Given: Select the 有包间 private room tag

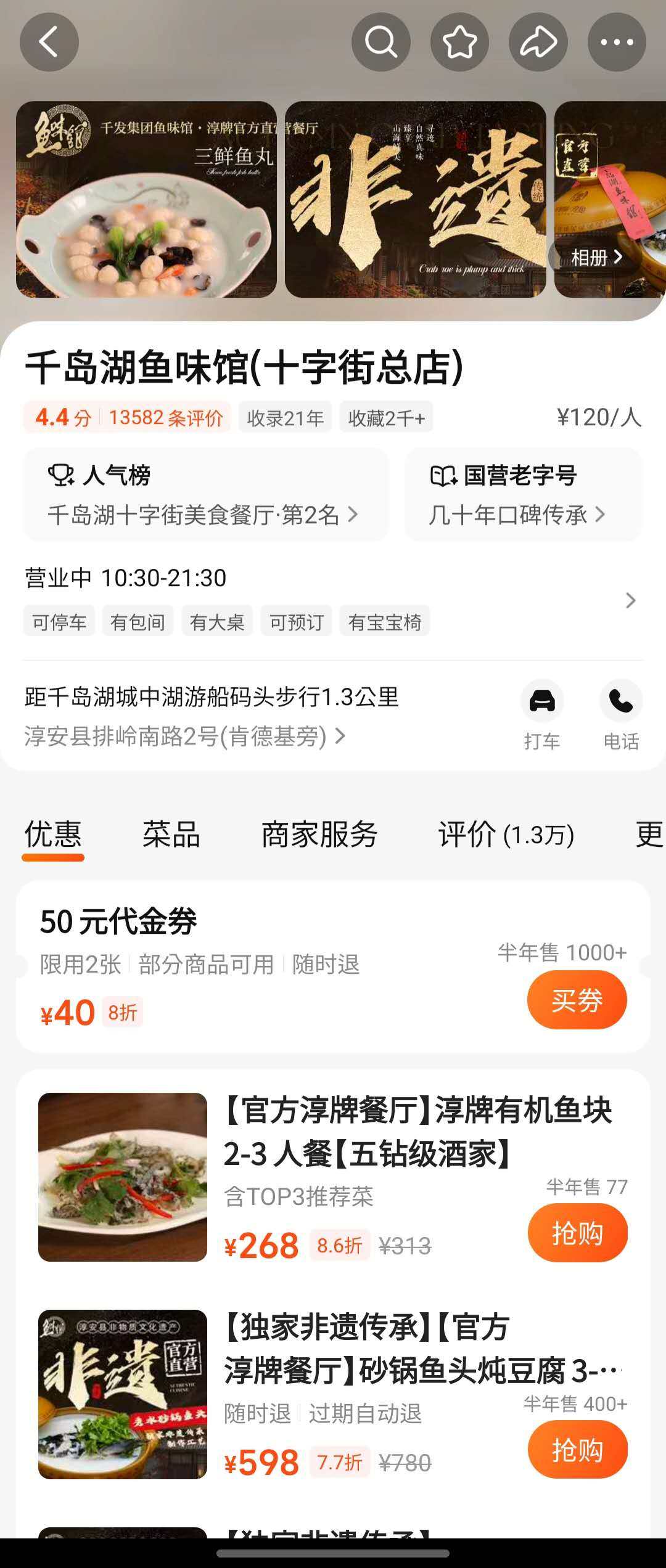Looking at the screenshot, I should (x=137, y=621).
